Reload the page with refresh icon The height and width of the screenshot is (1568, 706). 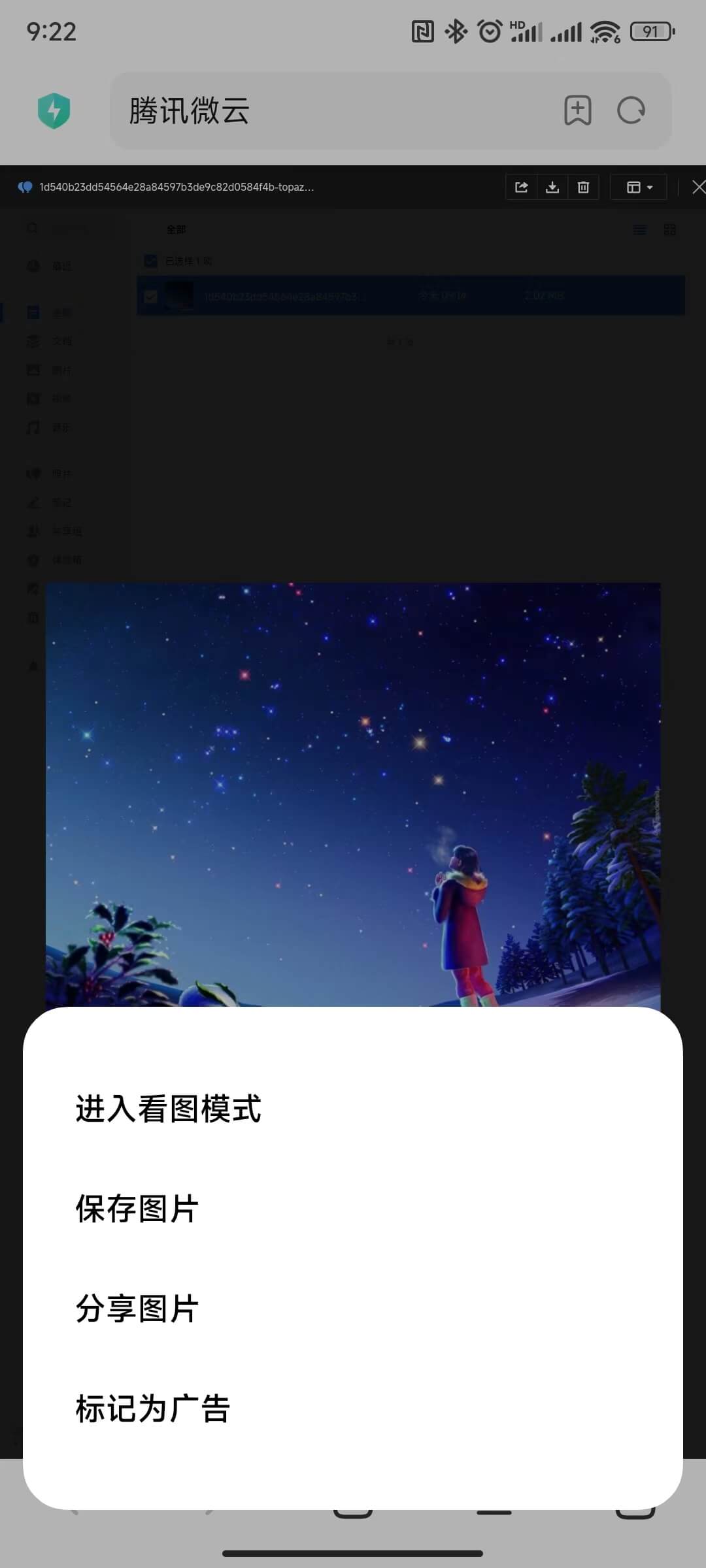[631, 110]
